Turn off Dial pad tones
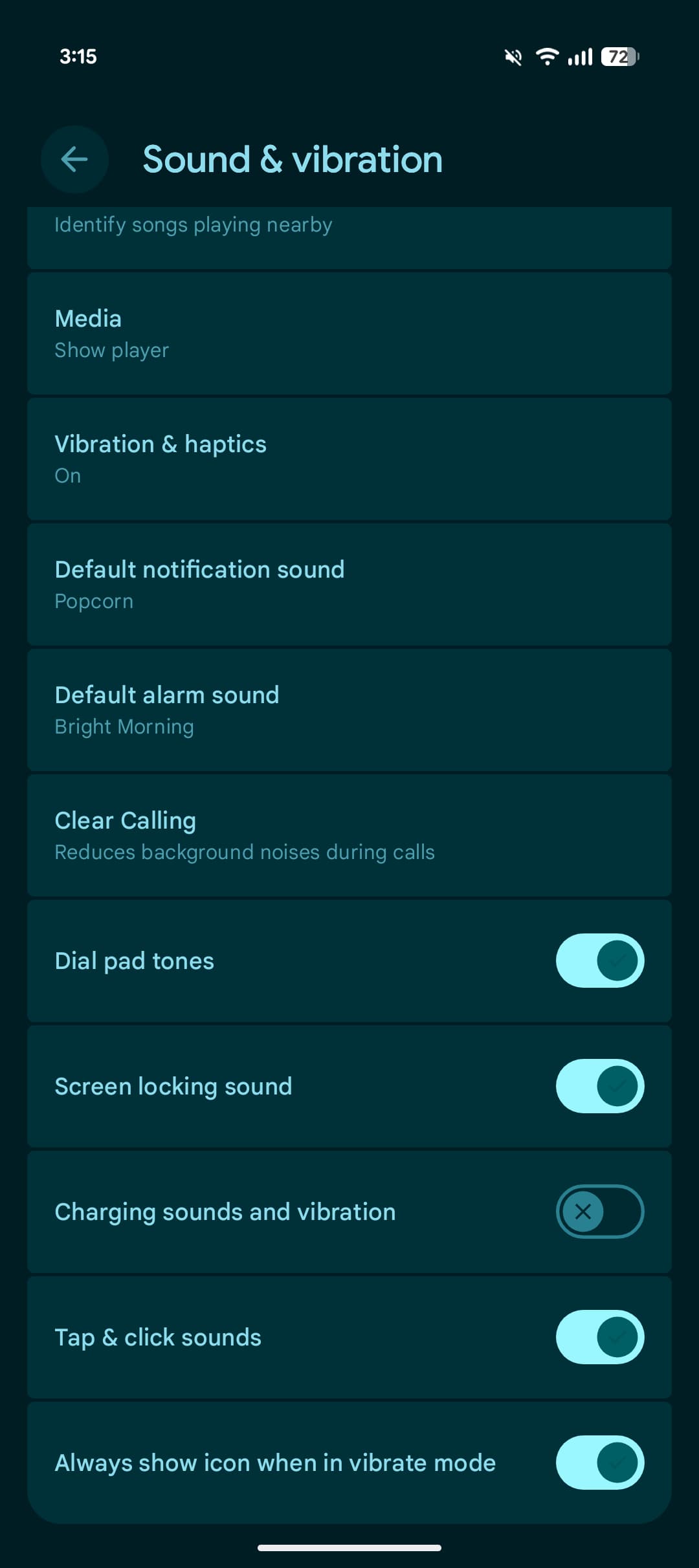 [x=599, y=961]
